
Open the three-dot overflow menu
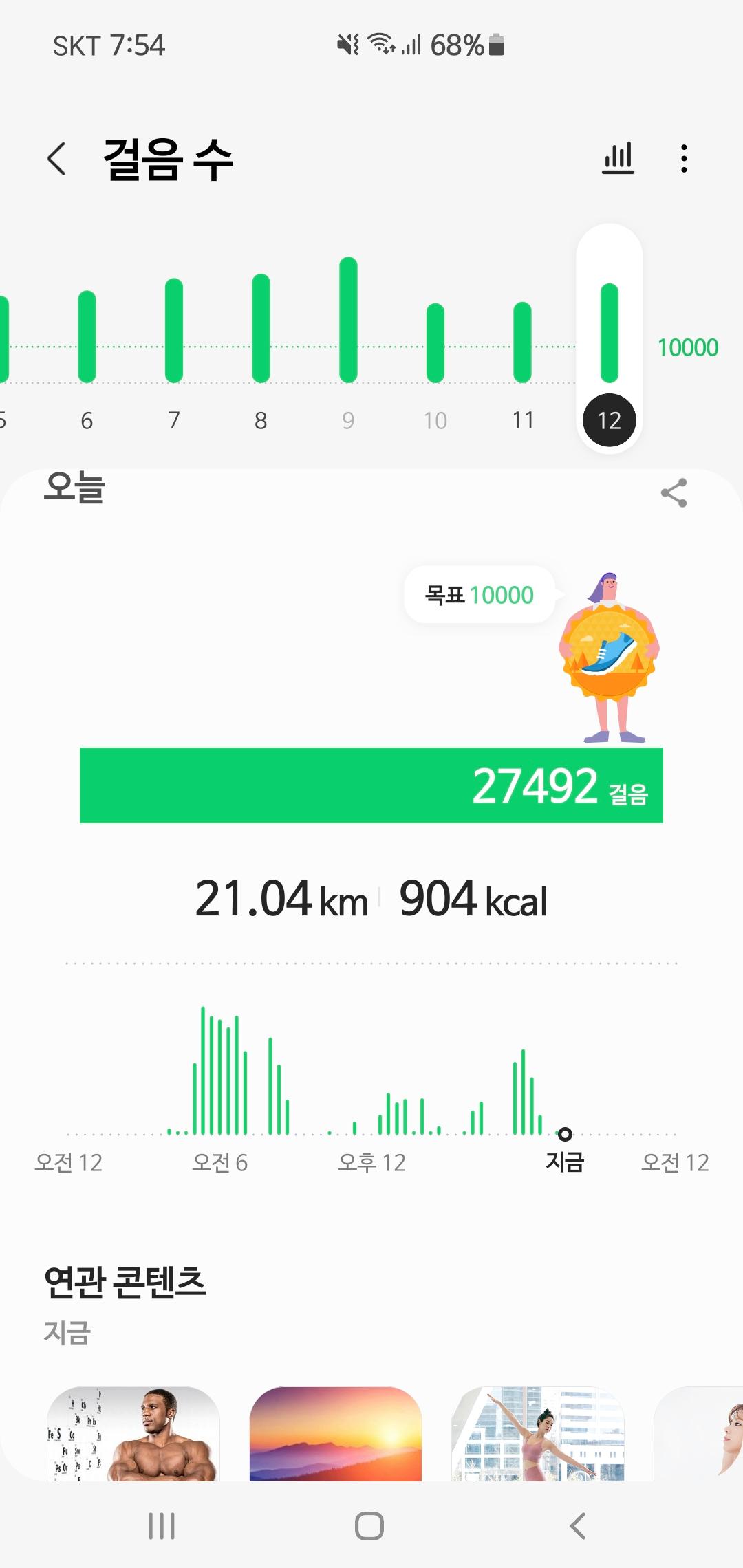click(683, 159)
